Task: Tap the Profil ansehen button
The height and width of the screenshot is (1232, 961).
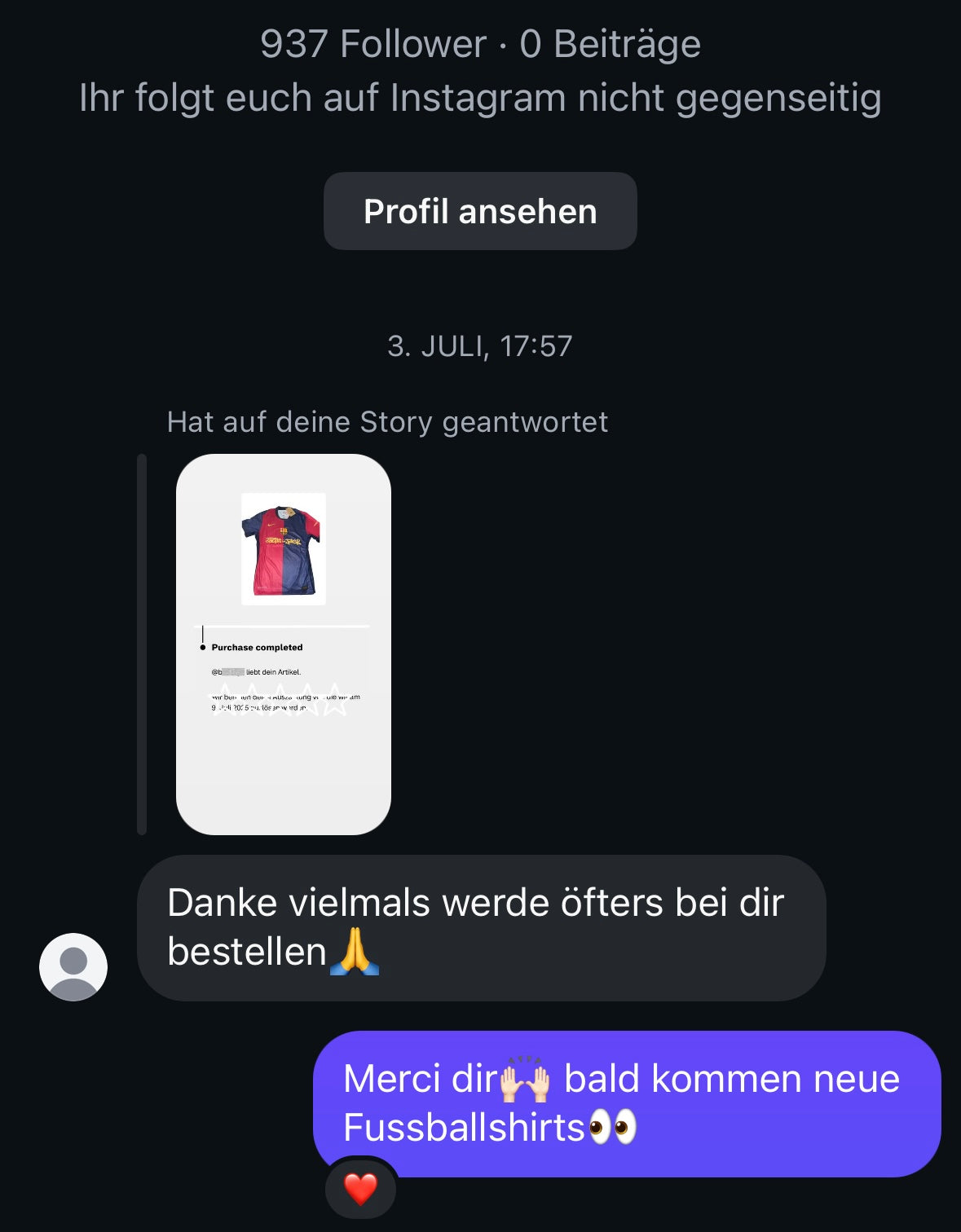Action: click(480, 211)
